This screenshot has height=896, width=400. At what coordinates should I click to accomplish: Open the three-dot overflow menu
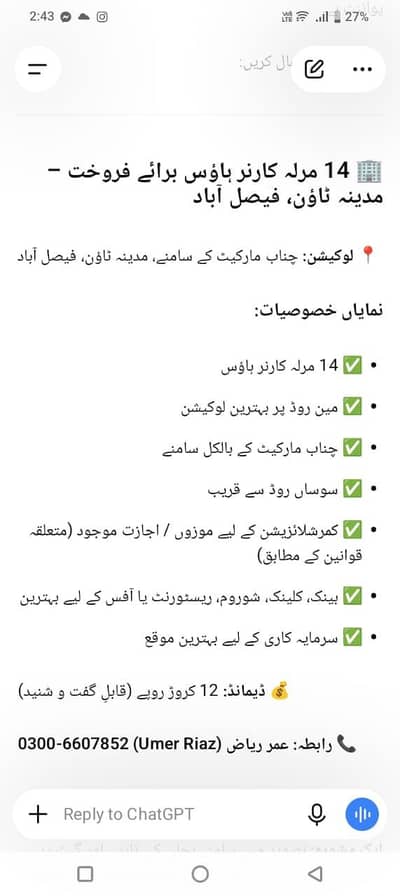click(362, 69)
